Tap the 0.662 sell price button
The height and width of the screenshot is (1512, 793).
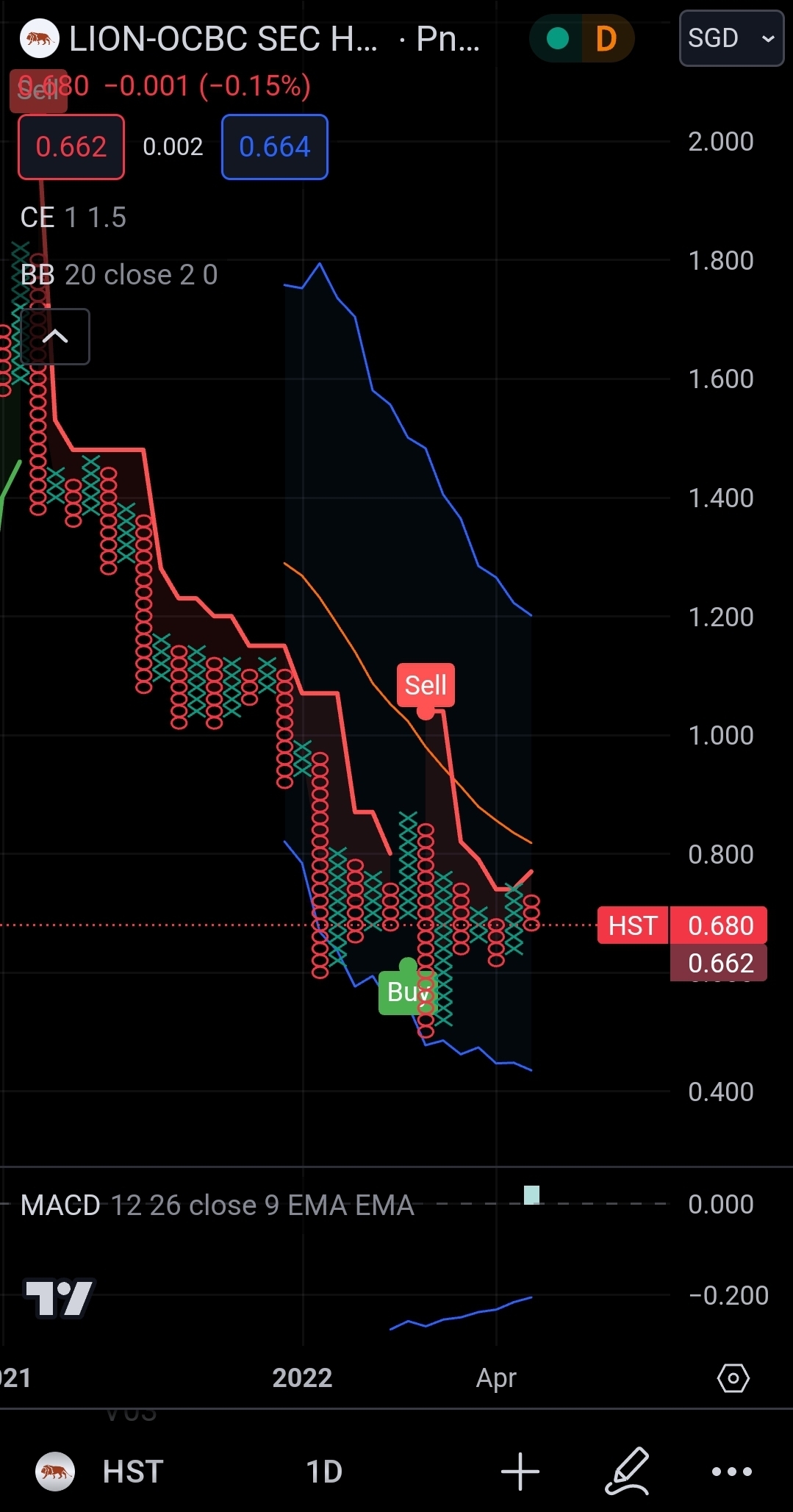[71, 147]
